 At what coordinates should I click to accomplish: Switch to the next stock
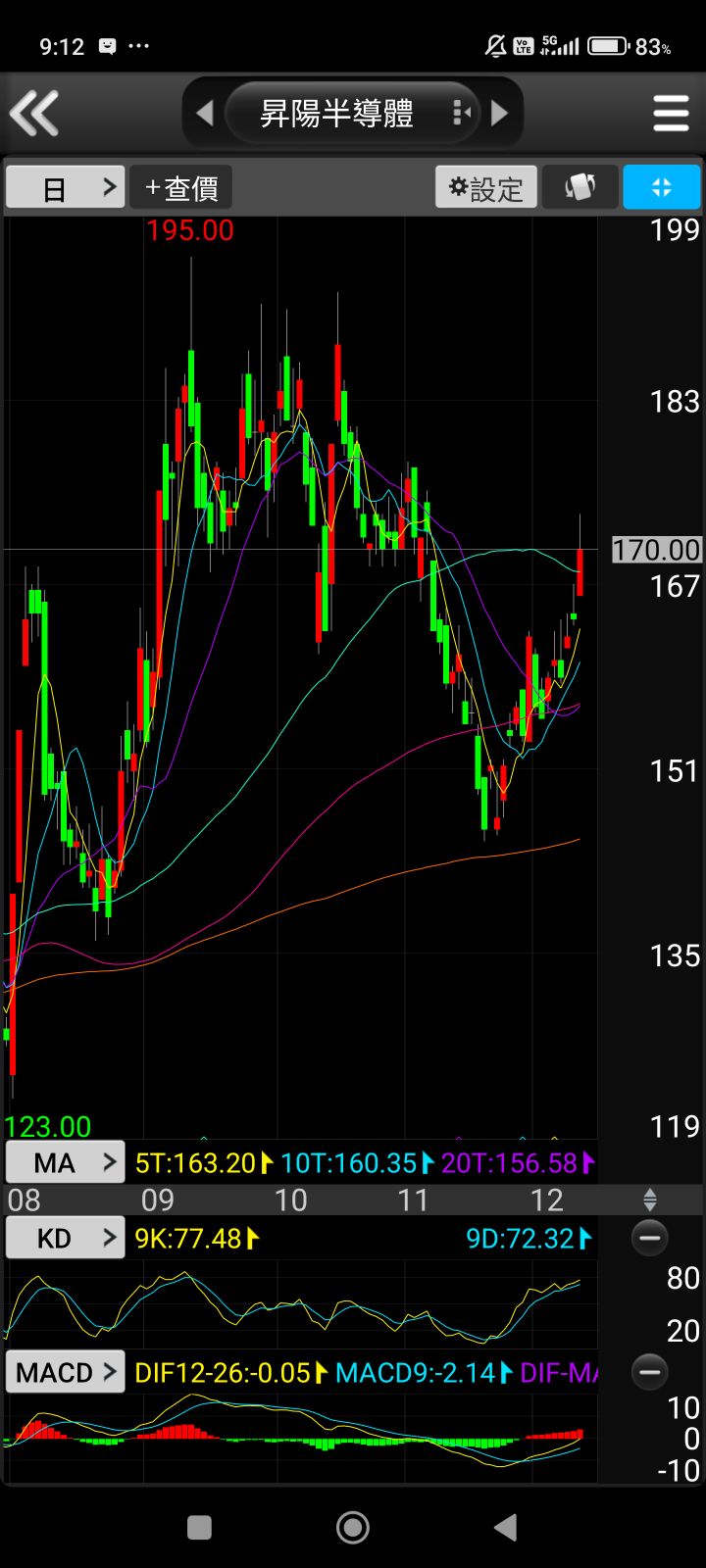pyautogui.click(x=500, y=114)
